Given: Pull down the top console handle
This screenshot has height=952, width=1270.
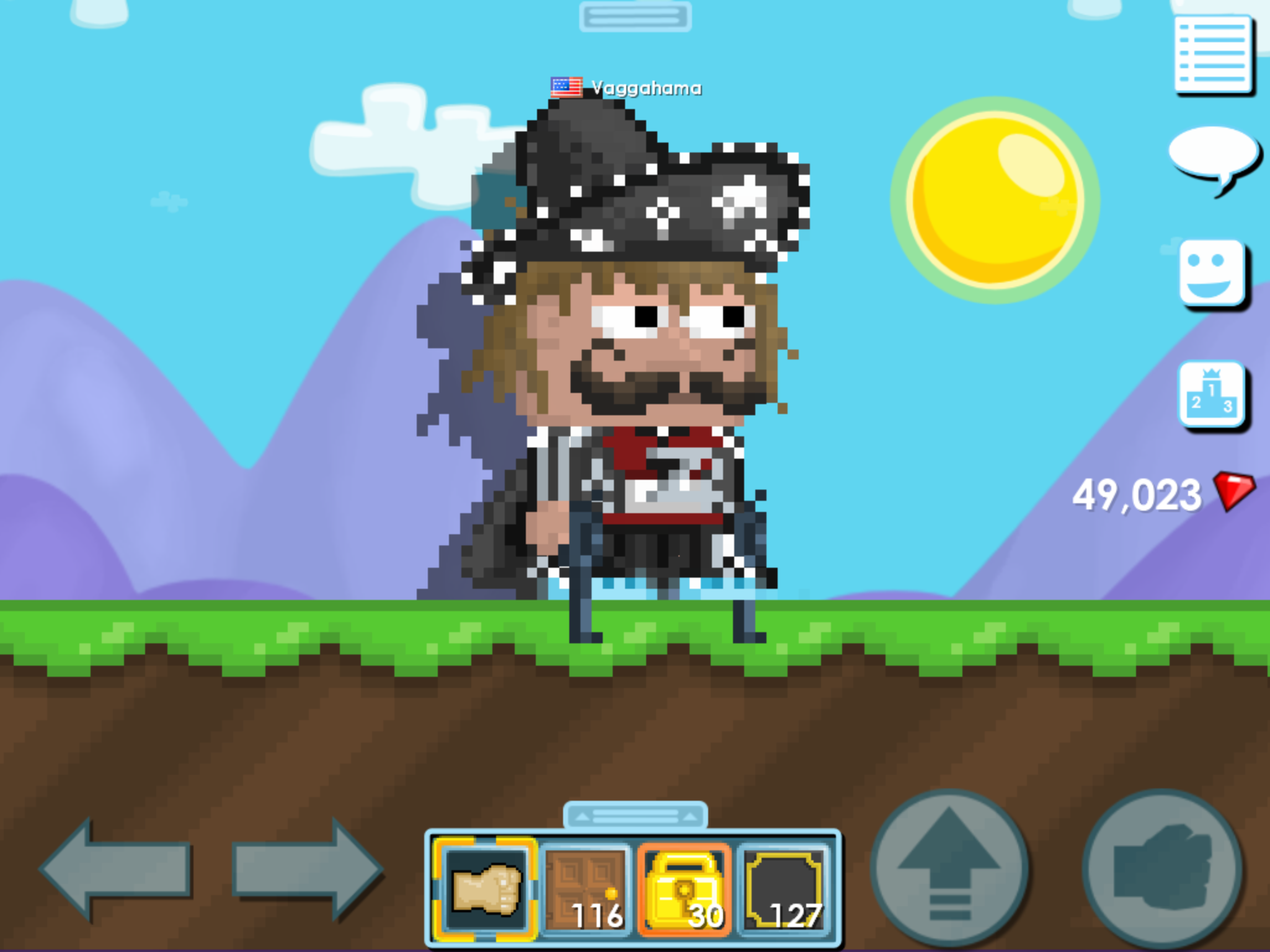Looking at the screenshot, I should (x=635, y=17).
